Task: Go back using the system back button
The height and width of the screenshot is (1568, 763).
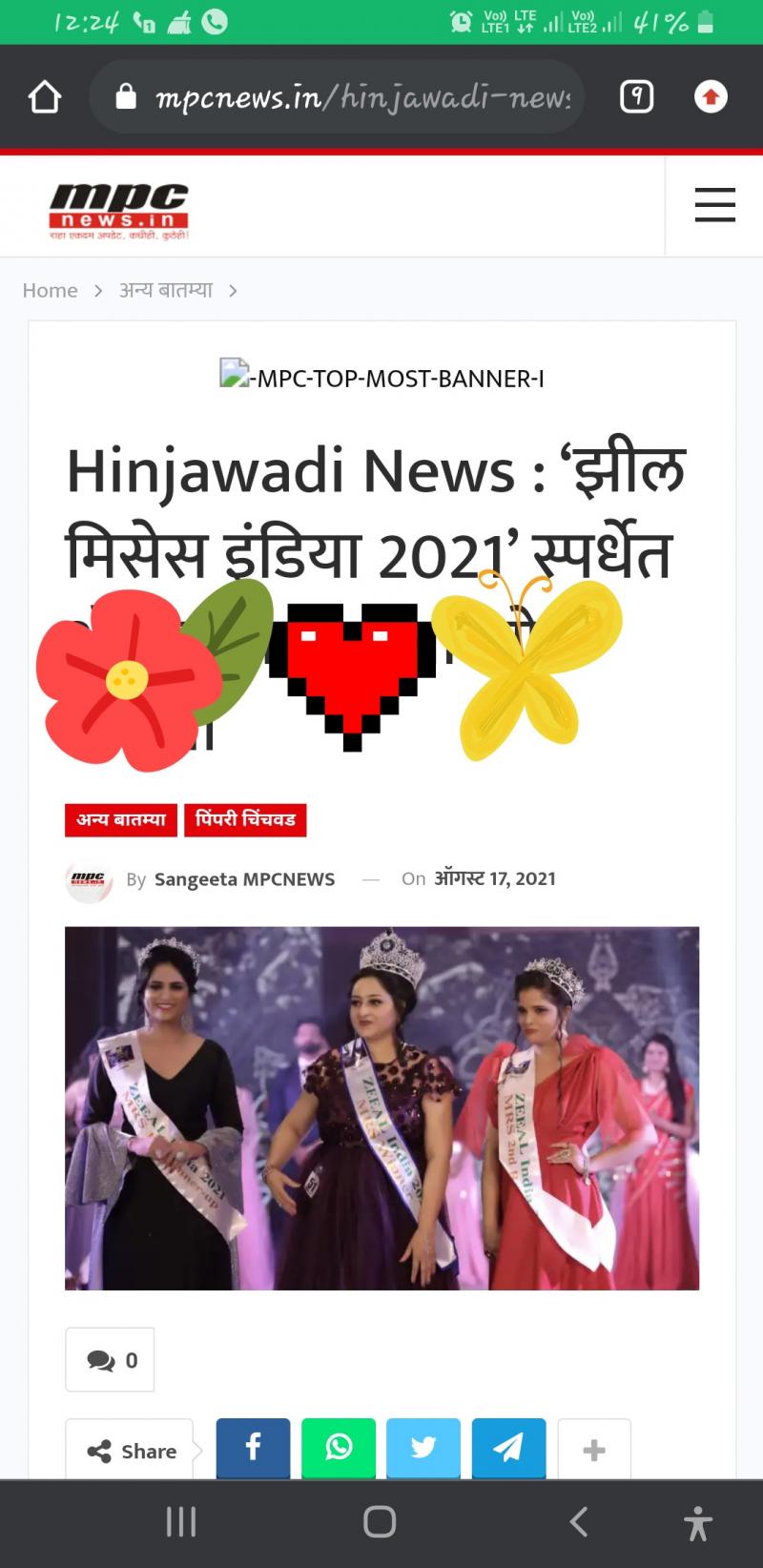Action: pos(579,1521)
